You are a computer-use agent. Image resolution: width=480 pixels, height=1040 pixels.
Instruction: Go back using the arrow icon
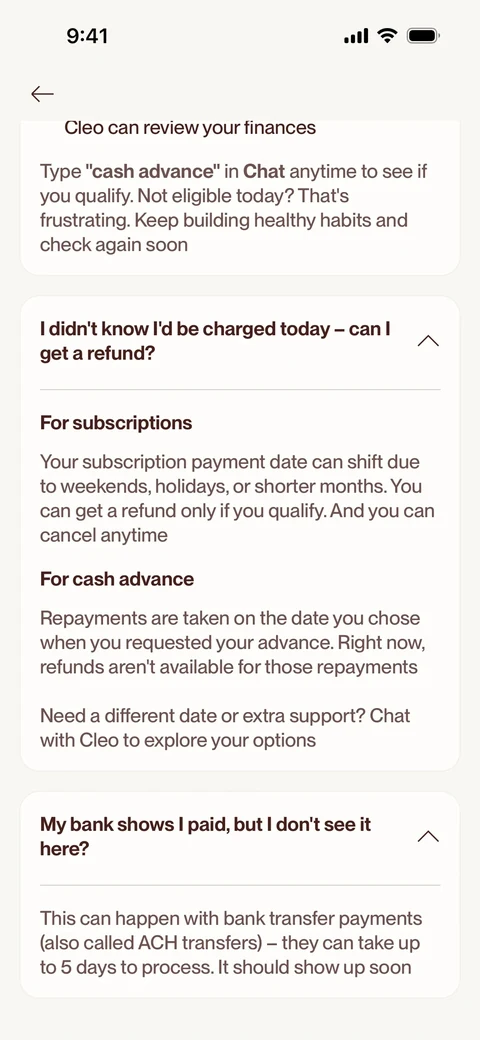[42, 94]
